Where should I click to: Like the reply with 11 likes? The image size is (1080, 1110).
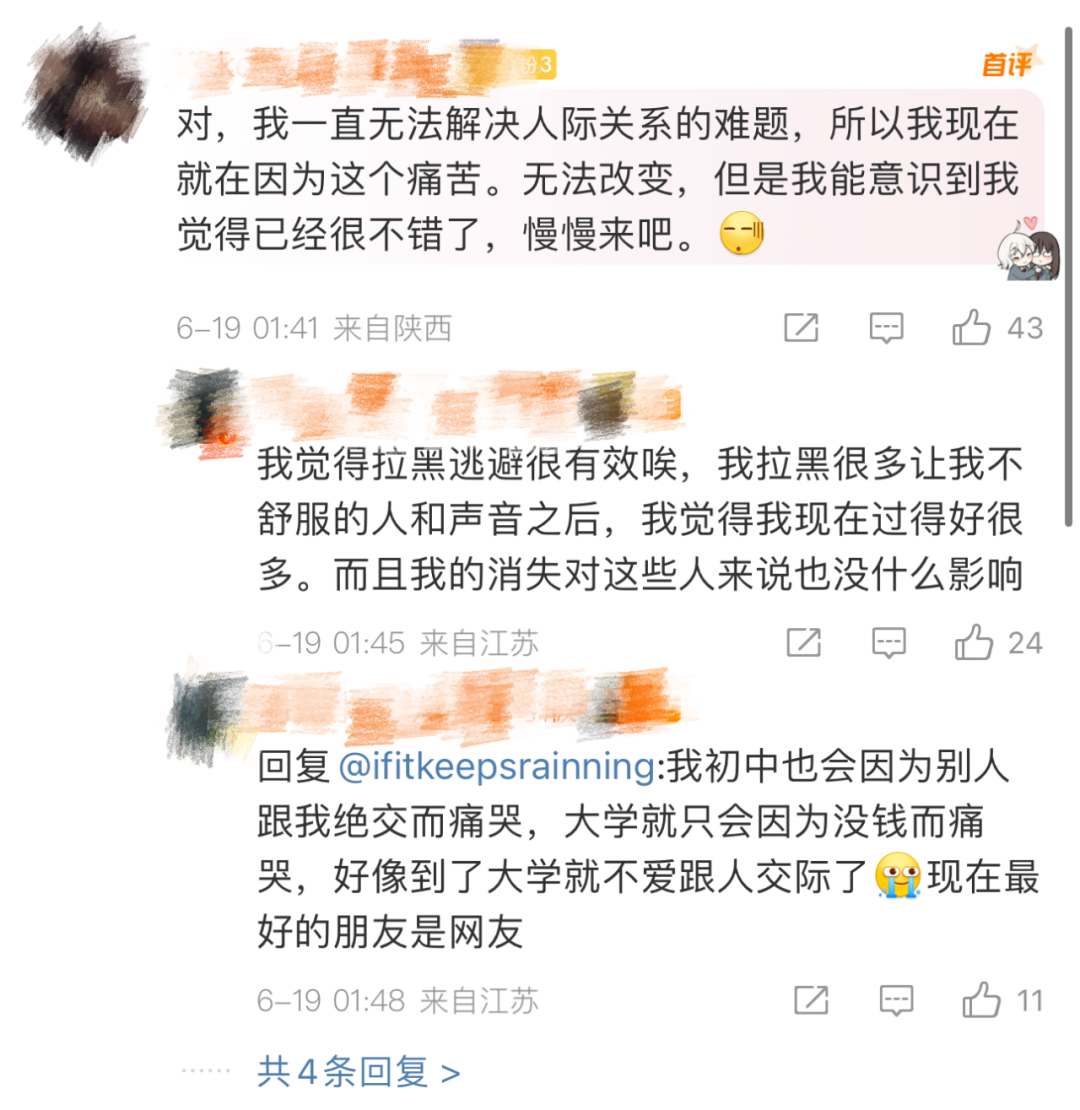tap(980, 999)
